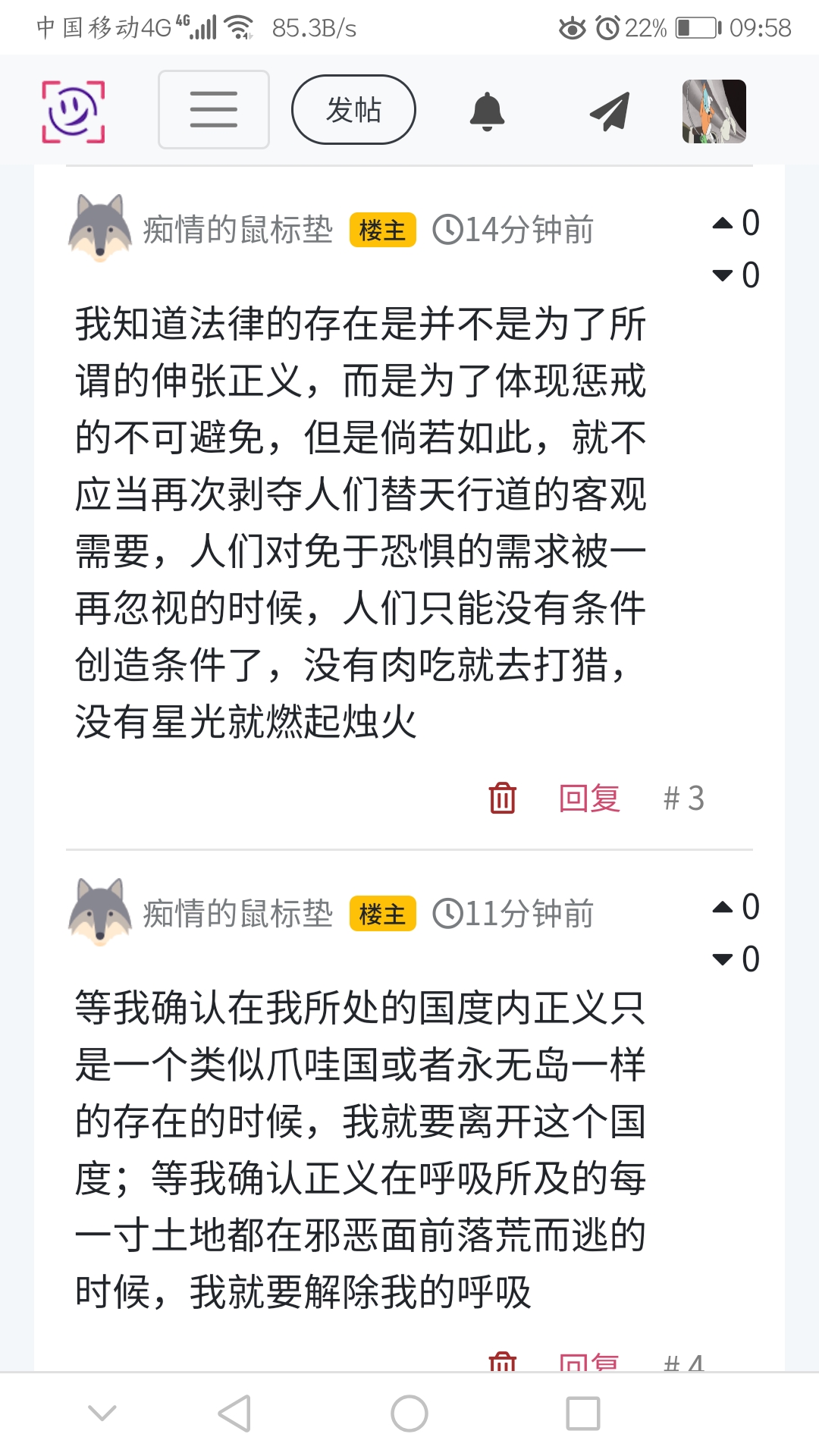
Task: Open private messages paper plane icon
Action: click(x=610, y=111)
